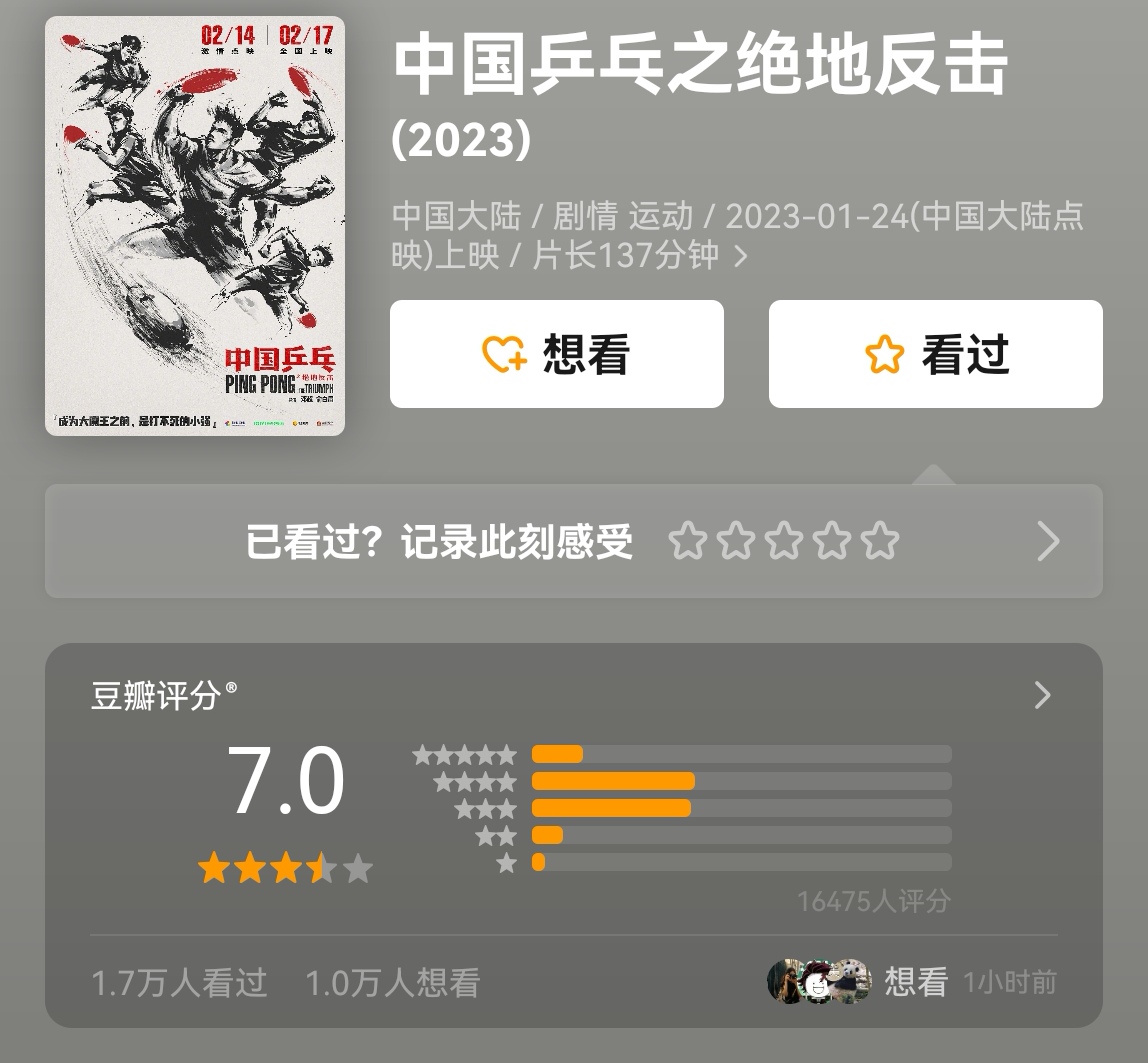Open the 已看过？记录此刻感受 rating row
Viewport: 1148px width, 1063px height.
point(573,541)
